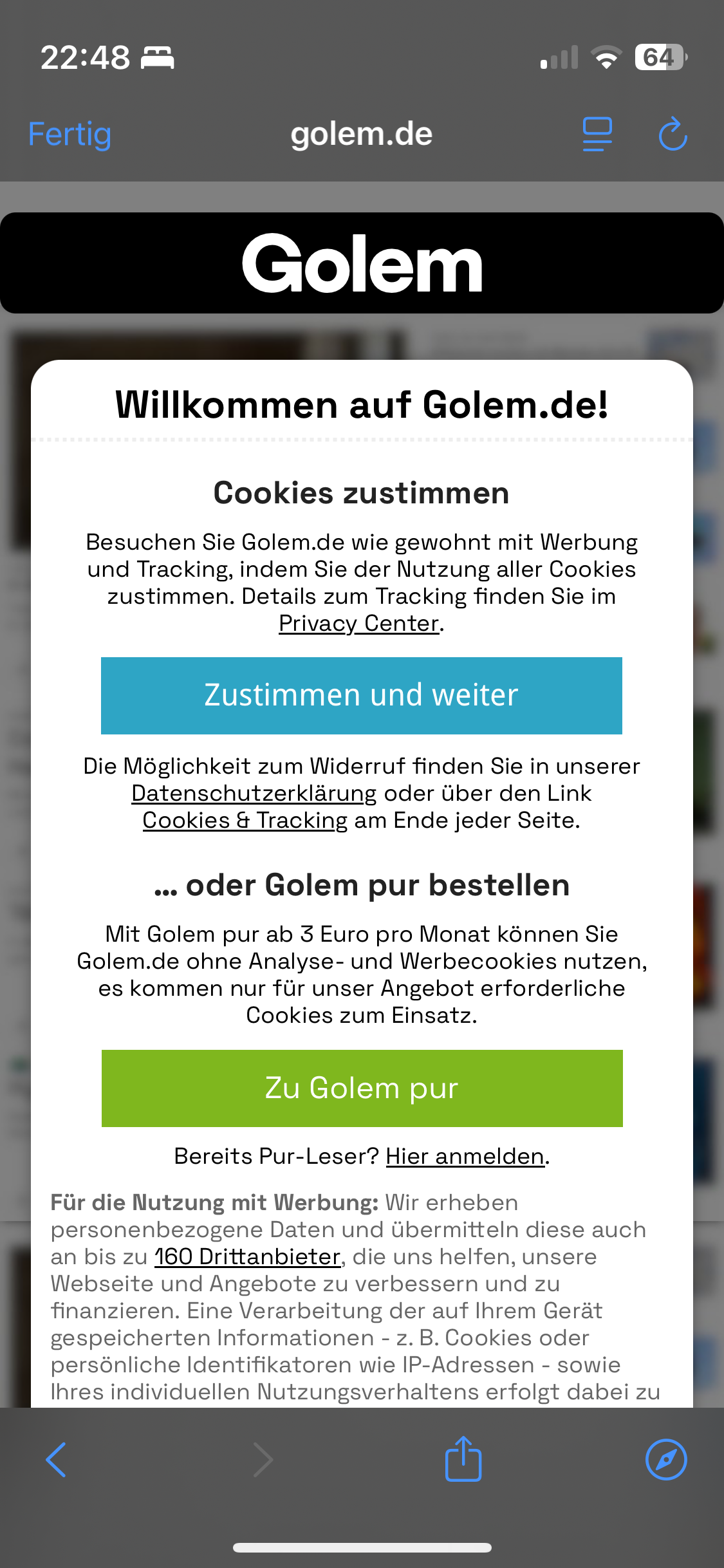Go back to the previous page

pos(57,1459)
